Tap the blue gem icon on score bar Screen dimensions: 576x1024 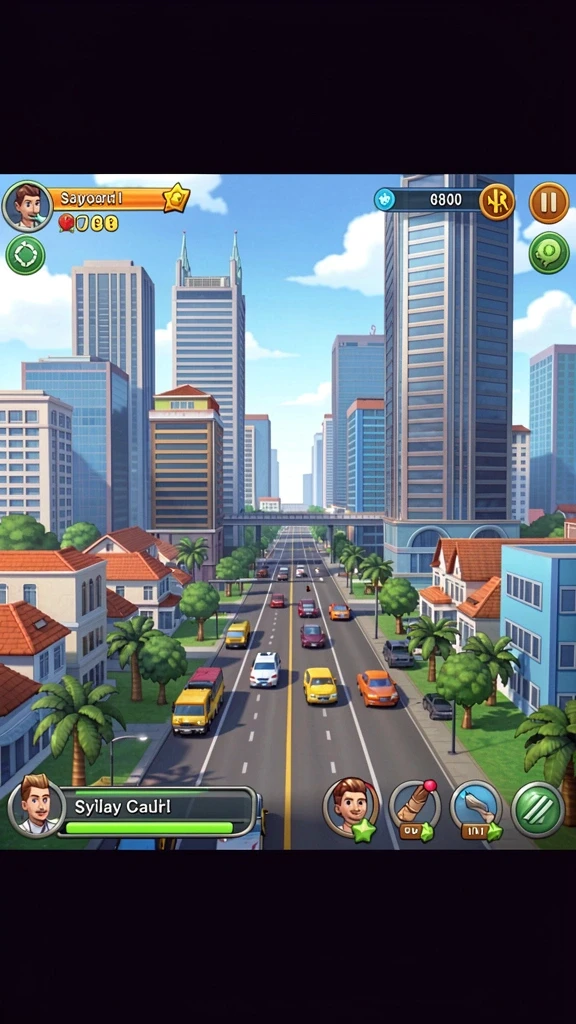coord(385,199)
